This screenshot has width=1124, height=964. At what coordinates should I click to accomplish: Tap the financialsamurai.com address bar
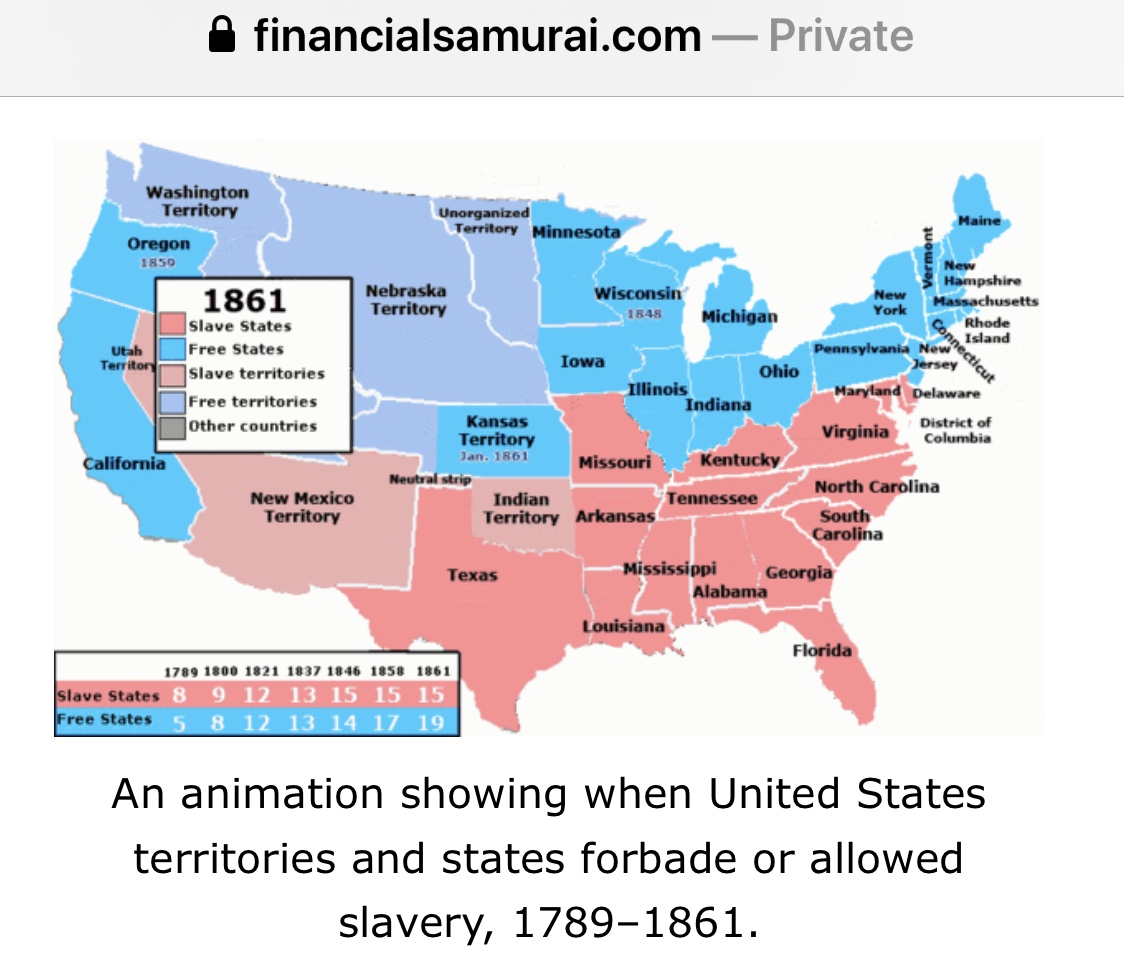tap(560, 38)
